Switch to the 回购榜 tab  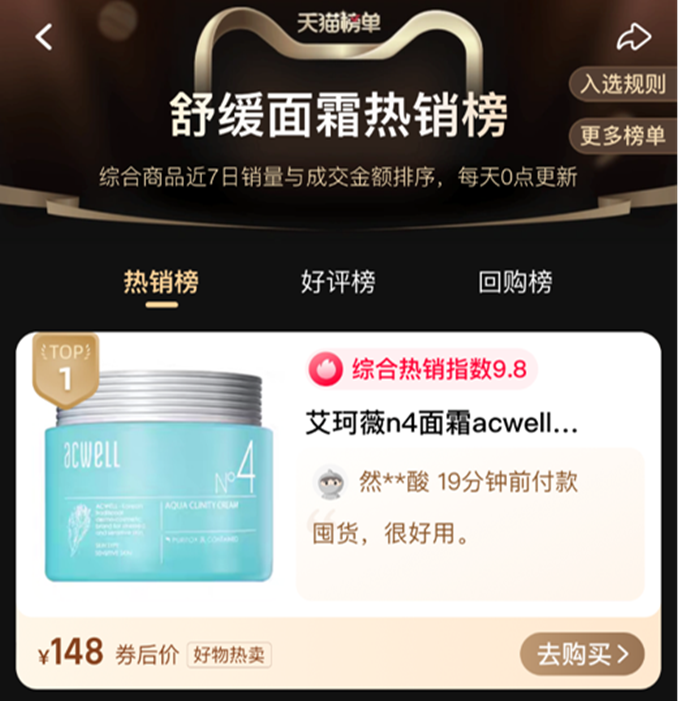click(x=515, y=282)
